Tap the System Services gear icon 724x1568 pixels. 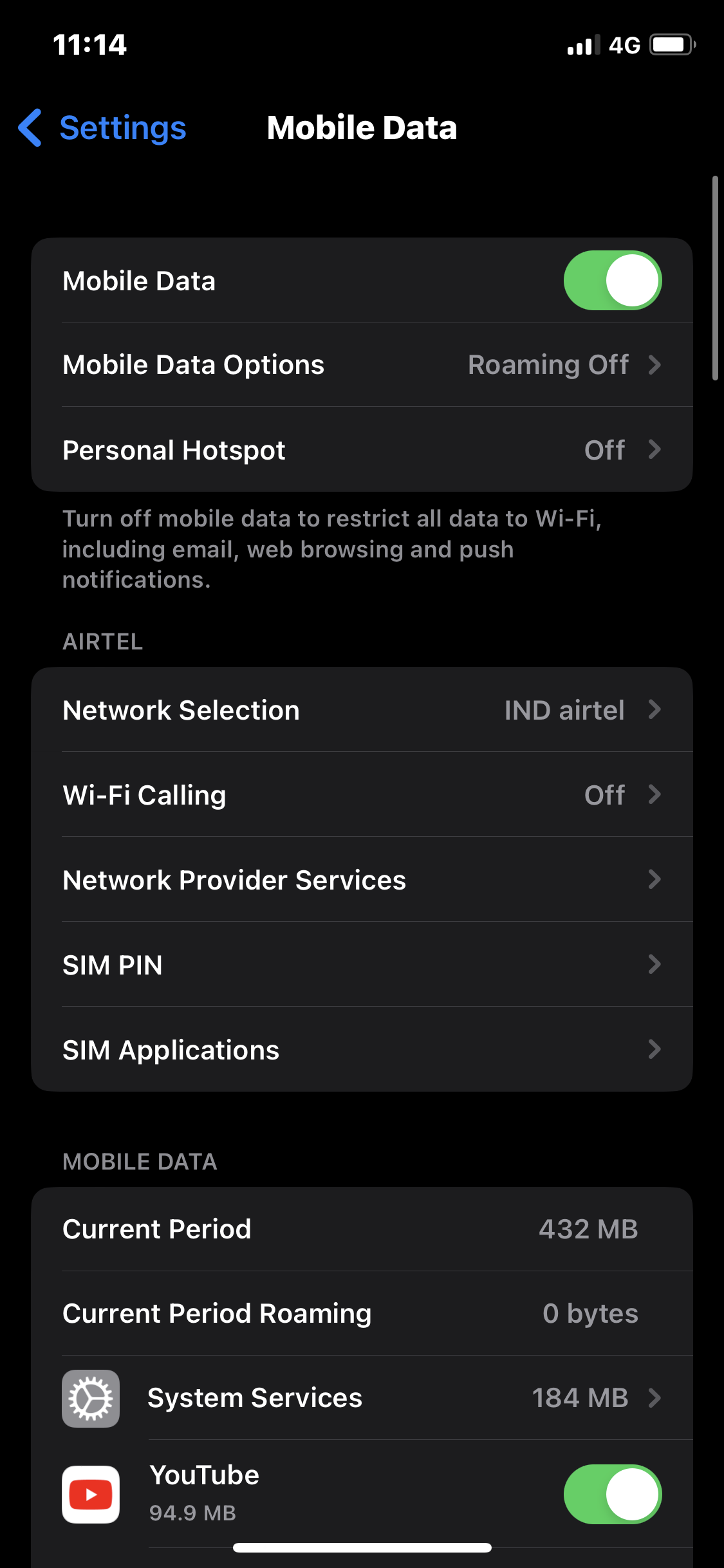click(90, 1397)
